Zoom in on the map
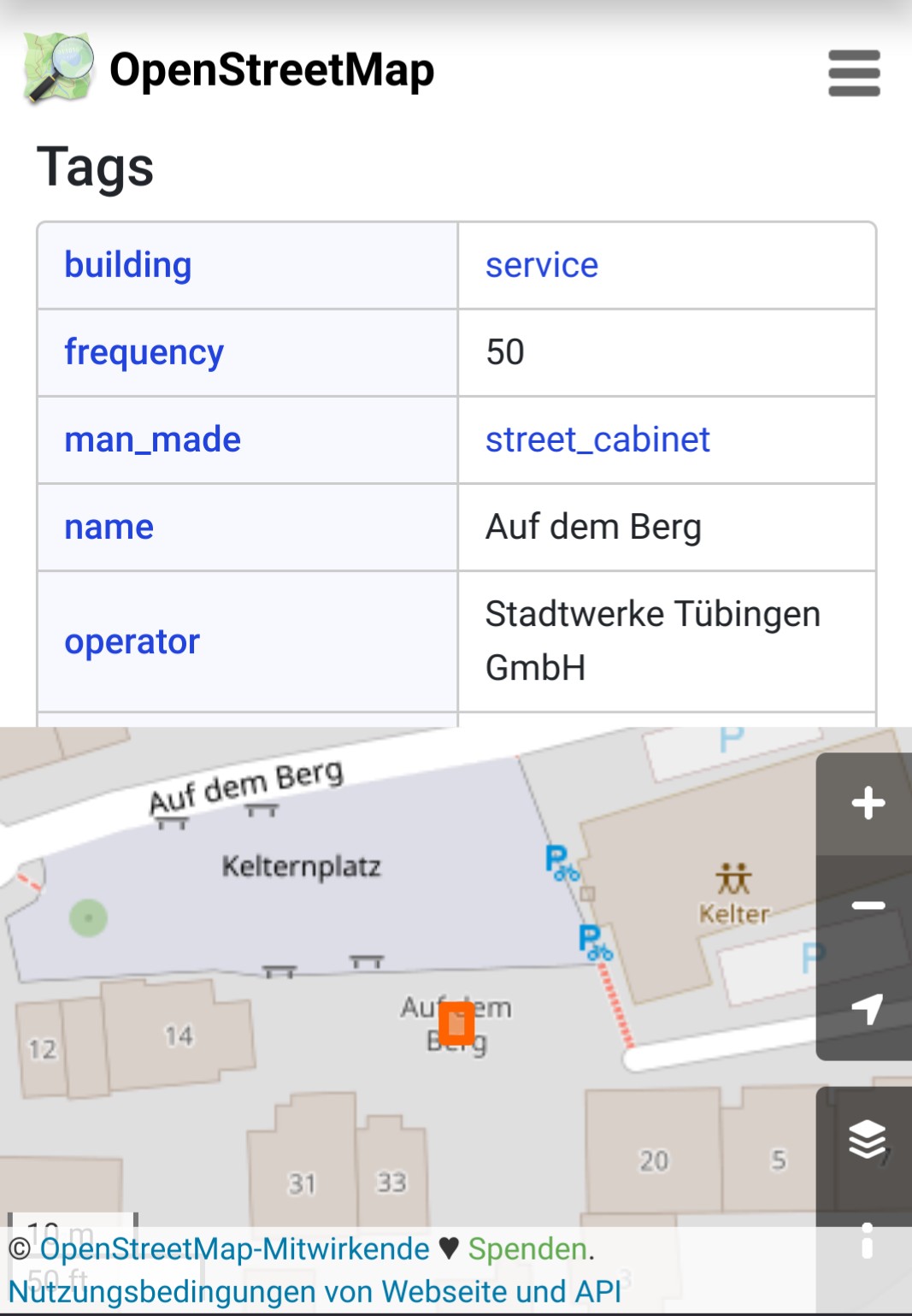 point(867,801)
